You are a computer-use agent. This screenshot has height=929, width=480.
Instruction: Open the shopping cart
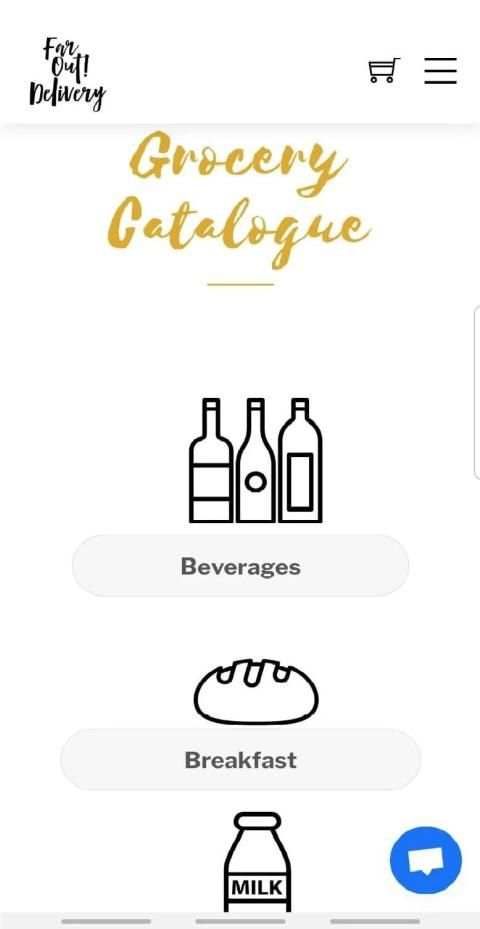coord(383,71)
